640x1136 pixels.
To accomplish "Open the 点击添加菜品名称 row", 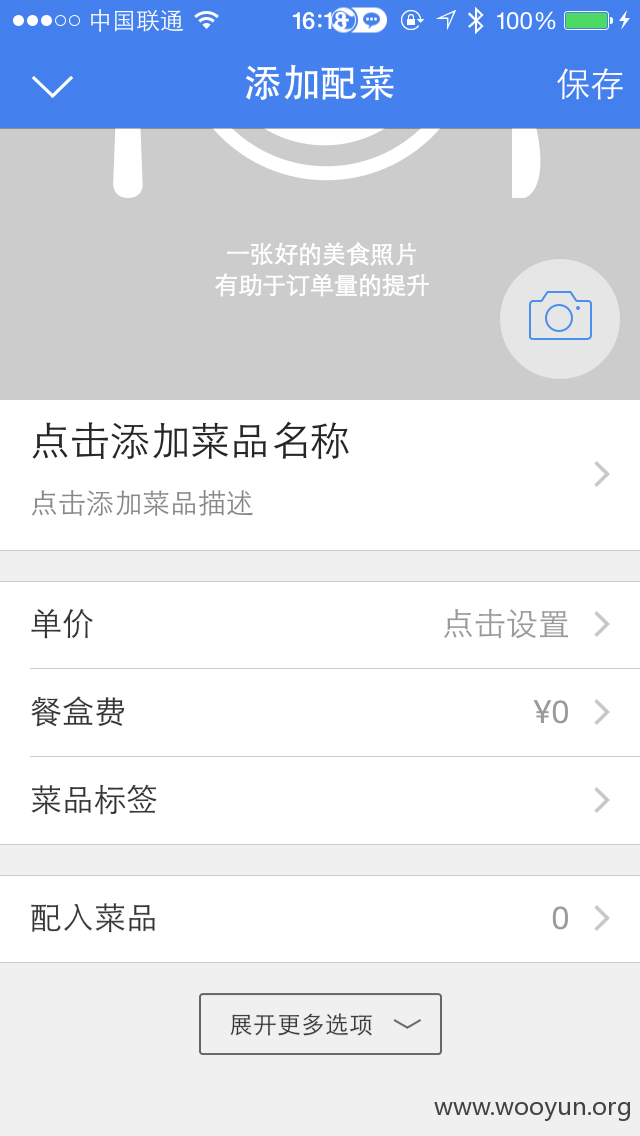I will [x=320, y=475].
